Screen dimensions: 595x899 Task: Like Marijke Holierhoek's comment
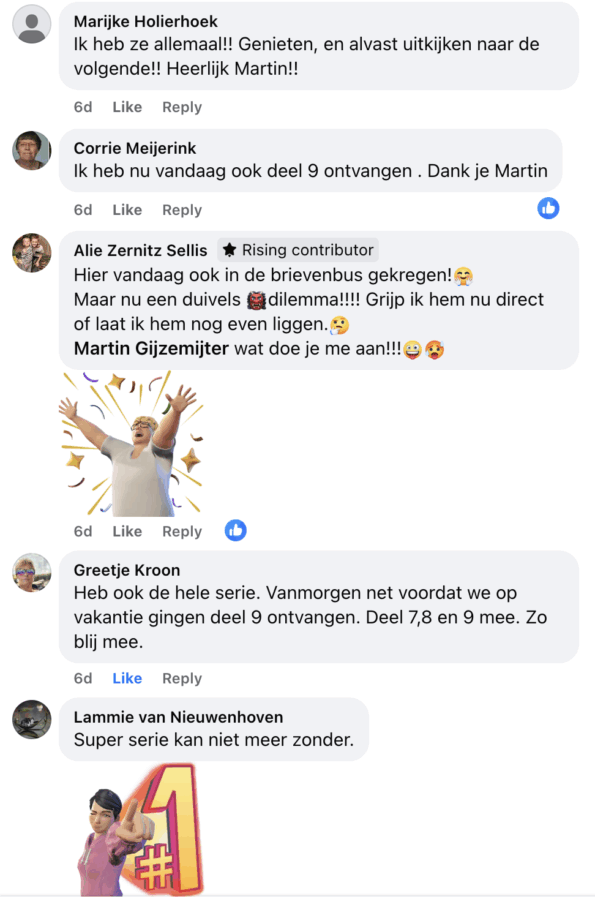click(x=127, y=107)
